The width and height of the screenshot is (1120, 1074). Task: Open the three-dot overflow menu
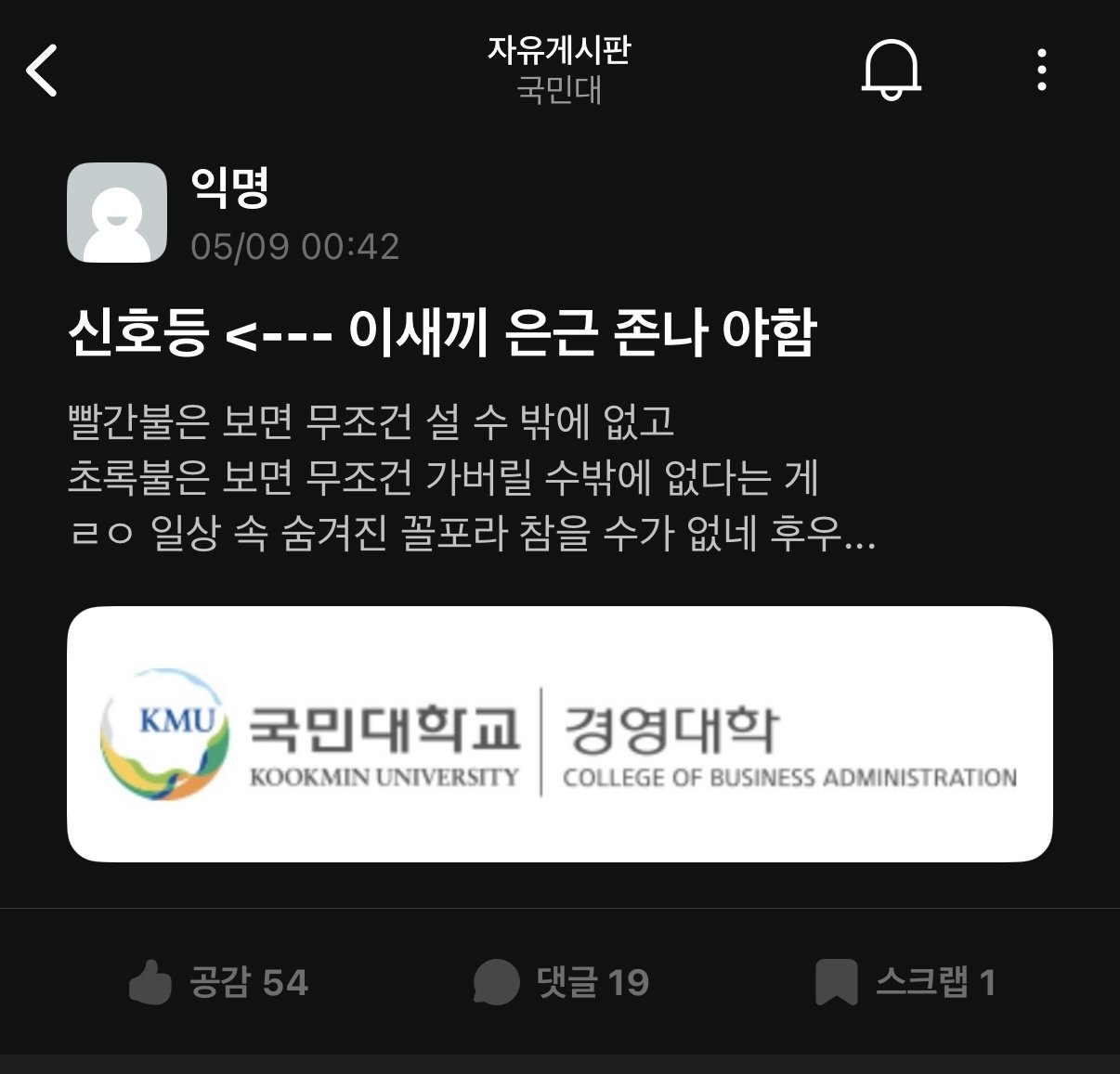coord(1041,71)
